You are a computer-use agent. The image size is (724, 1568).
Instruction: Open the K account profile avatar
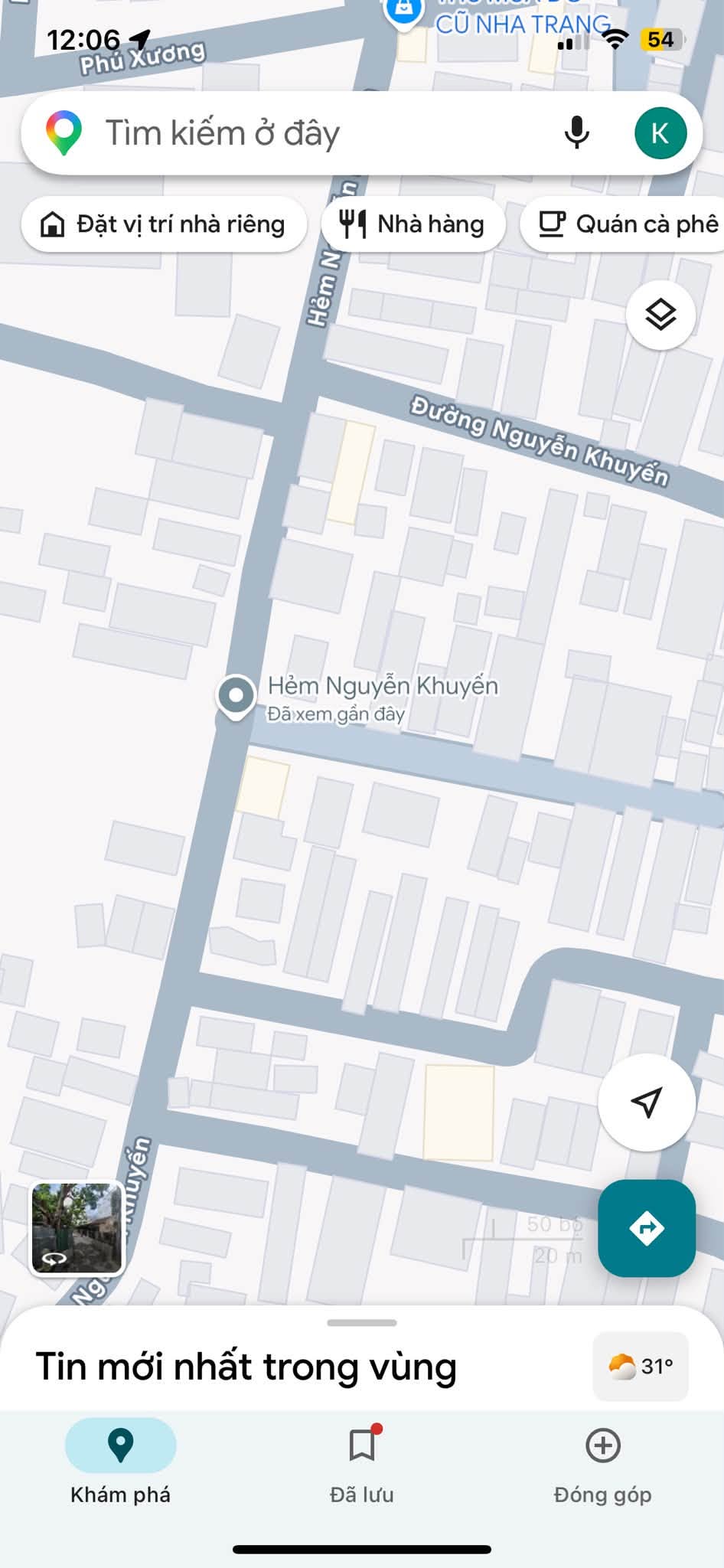(660, 133)
